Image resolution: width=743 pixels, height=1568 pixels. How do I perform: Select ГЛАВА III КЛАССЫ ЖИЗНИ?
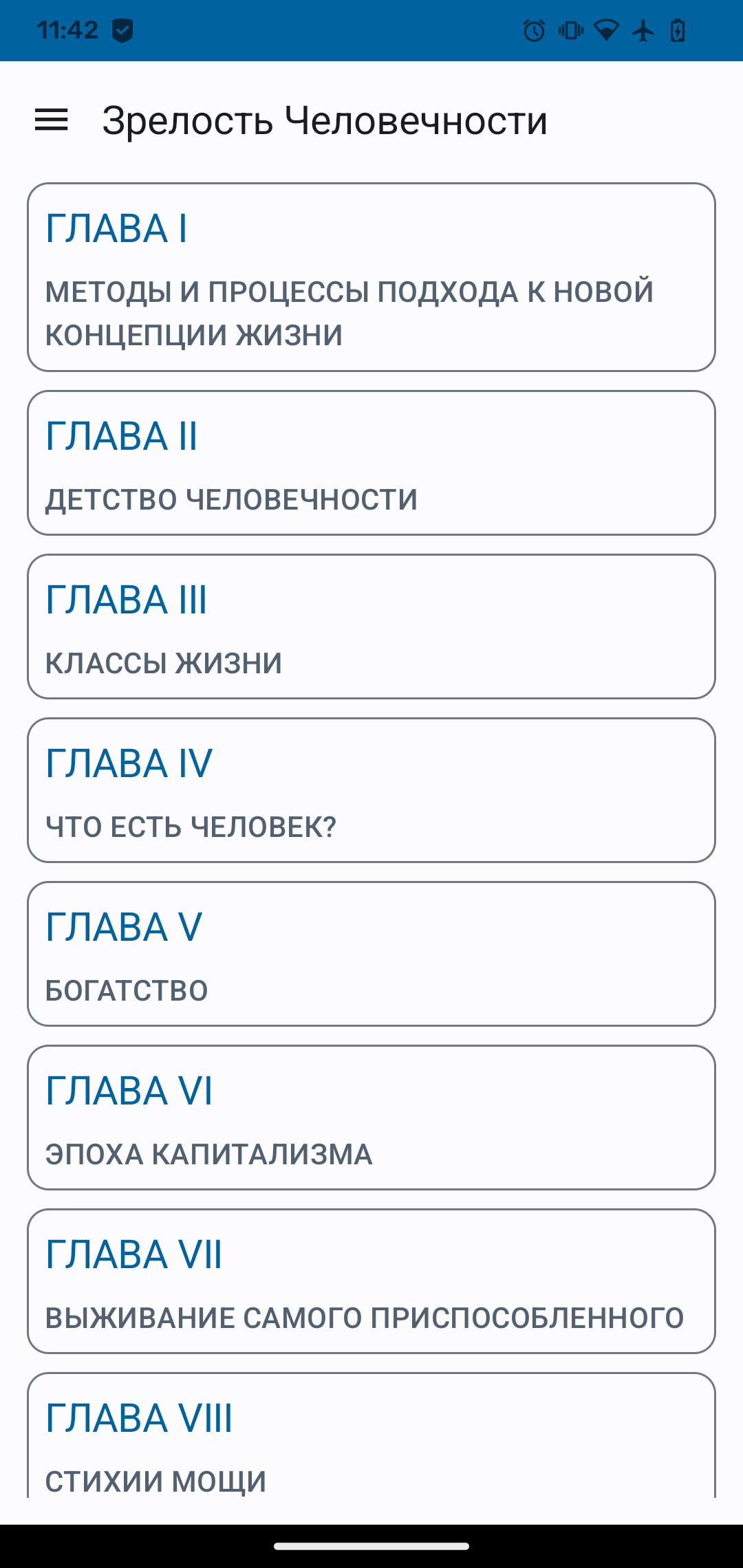pyautogui.click(x=371, y=627)
